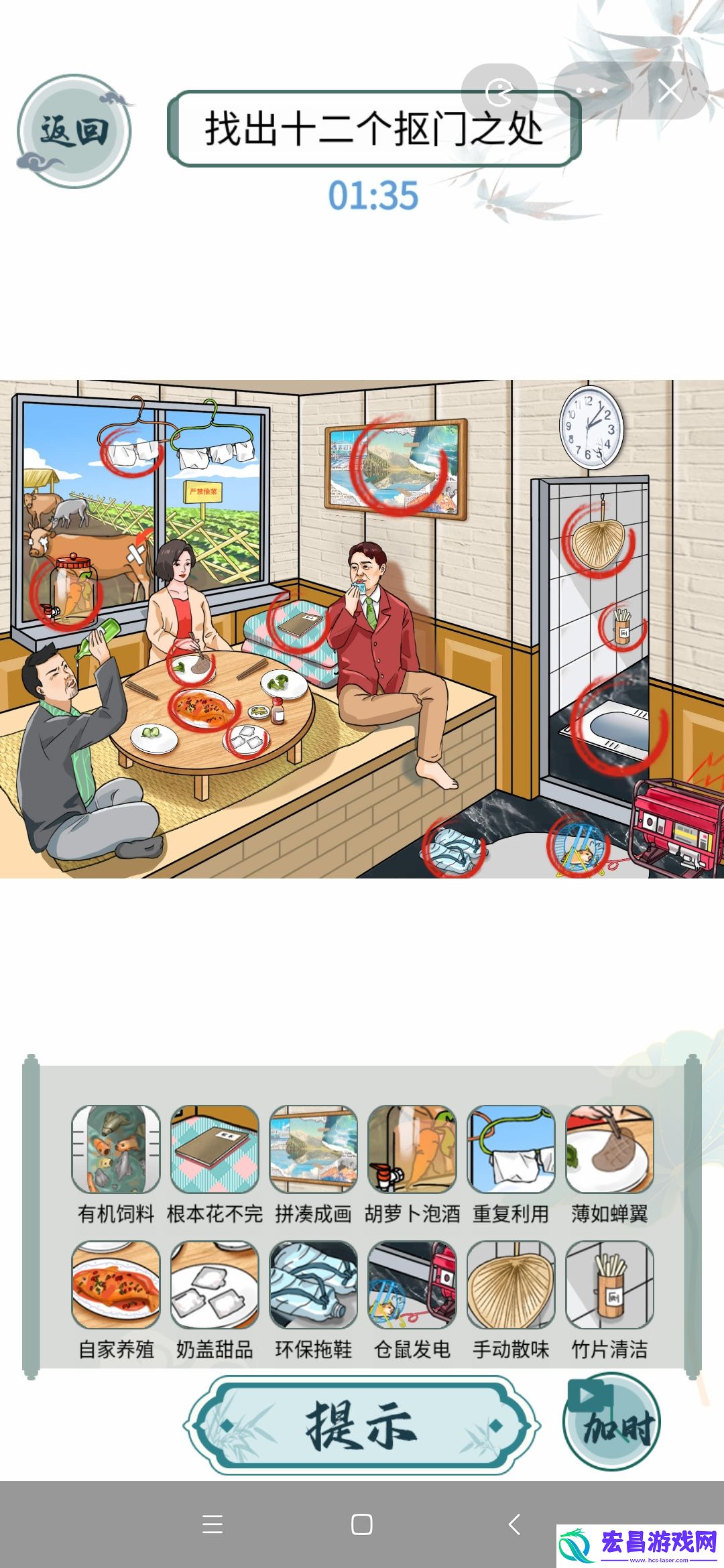Tap the 提示 hint button
The height and width of the screenshot is (1568, 724).
[x=362, y=1425]
